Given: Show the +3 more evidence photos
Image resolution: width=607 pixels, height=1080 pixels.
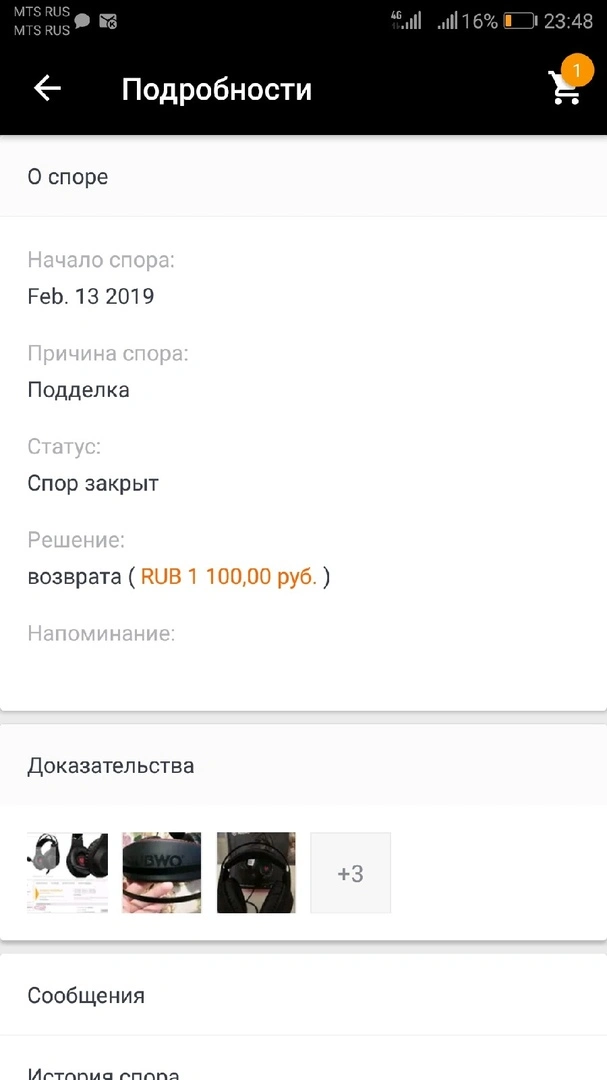Looking at the screenshot, I should (351, 873).
